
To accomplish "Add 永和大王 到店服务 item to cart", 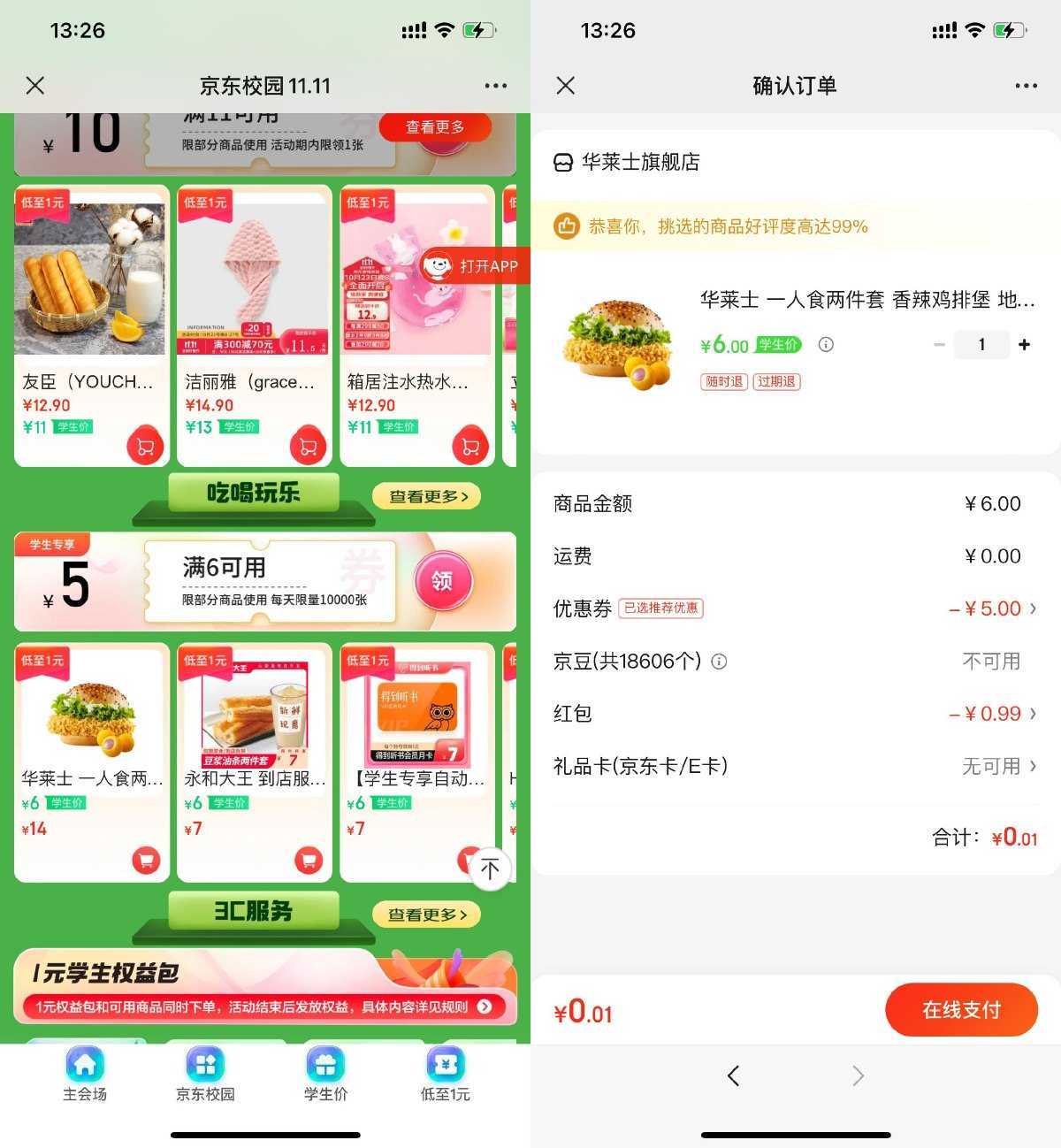I will click(308, 859).
